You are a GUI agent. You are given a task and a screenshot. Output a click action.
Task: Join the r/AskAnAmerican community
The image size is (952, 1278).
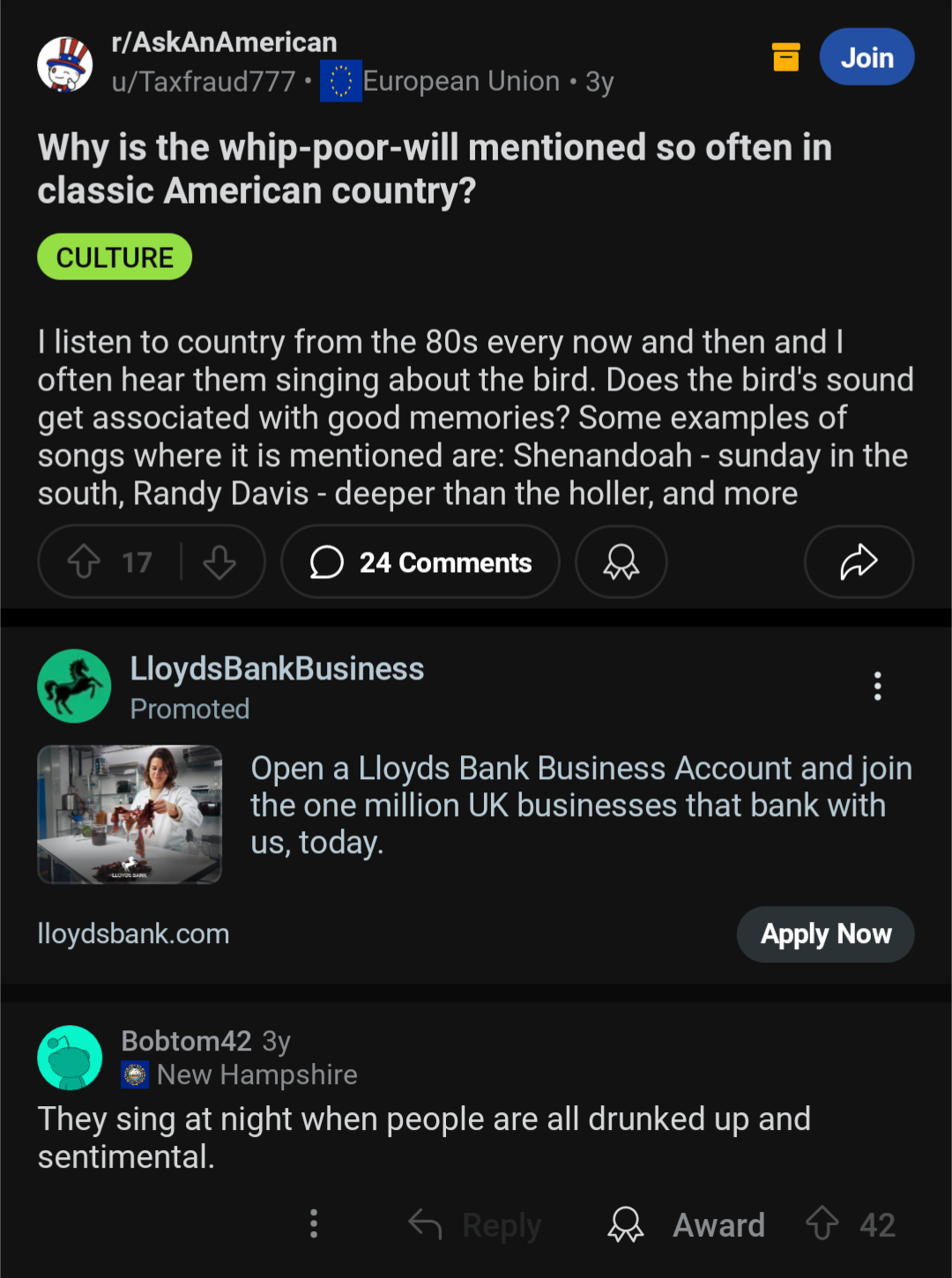(x=866, y=57)
